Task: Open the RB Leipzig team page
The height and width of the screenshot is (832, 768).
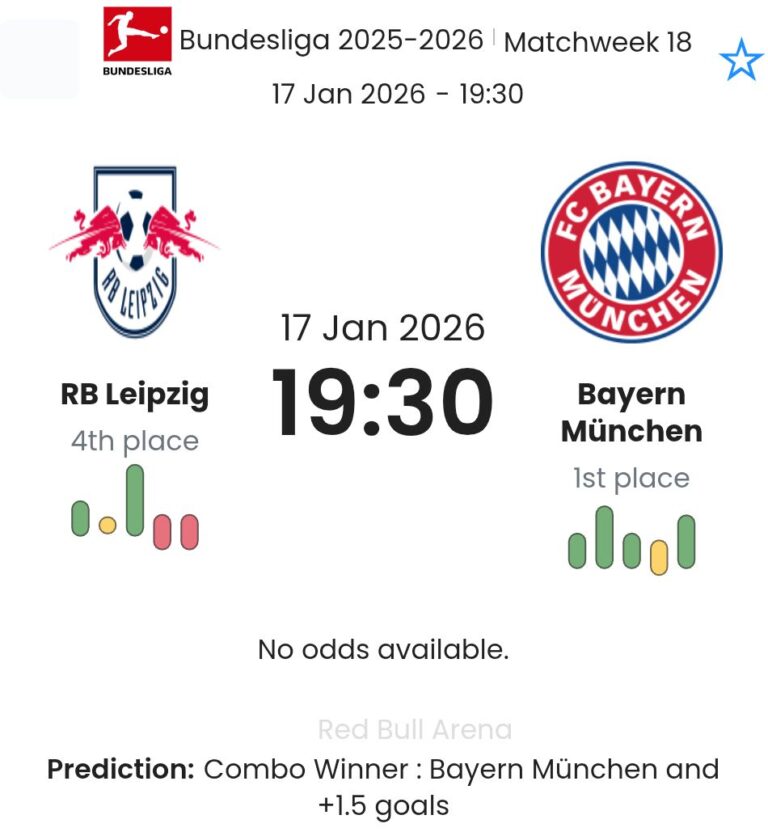Action: click(134, 394)
